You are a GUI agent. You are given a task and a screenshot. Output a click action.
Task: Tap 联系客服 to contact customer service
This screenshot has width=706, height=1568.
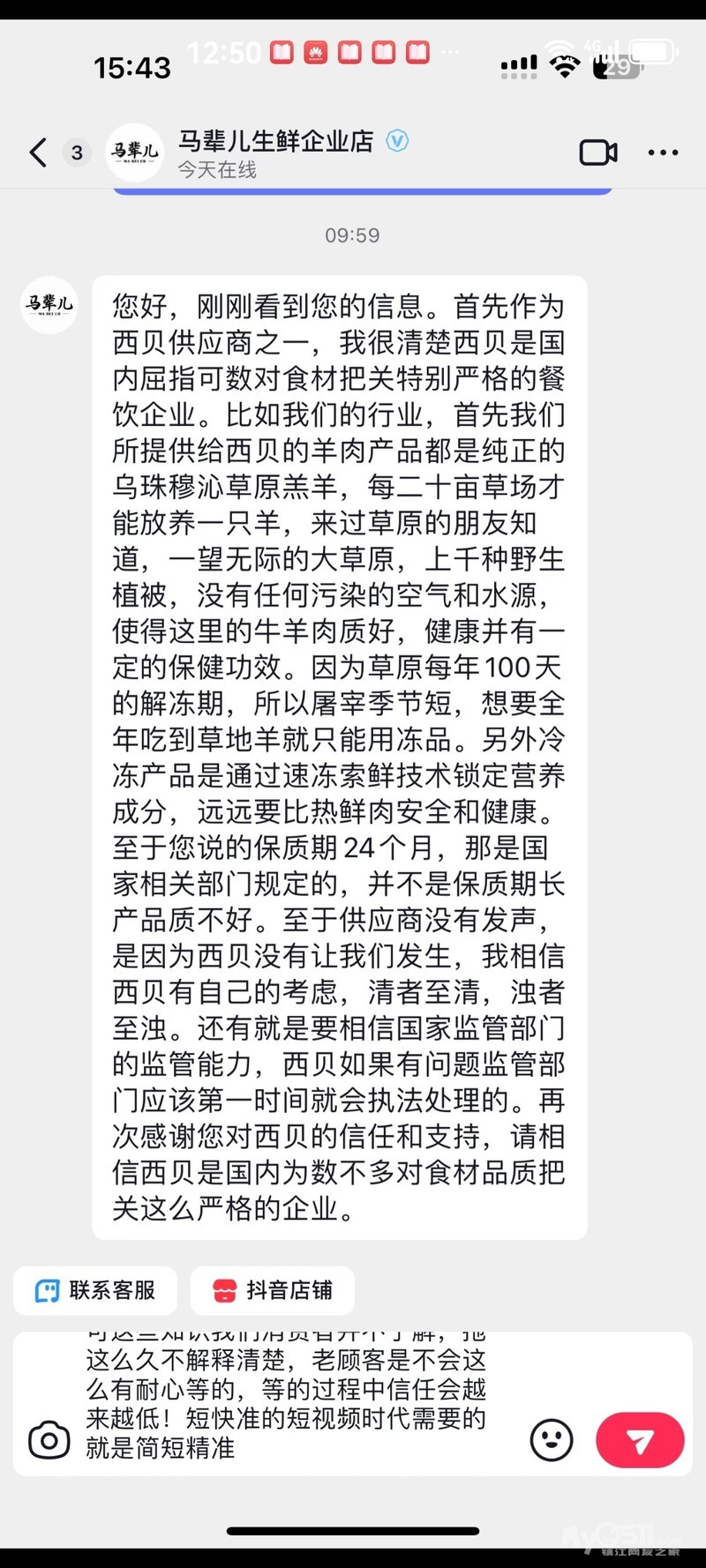95,1290
